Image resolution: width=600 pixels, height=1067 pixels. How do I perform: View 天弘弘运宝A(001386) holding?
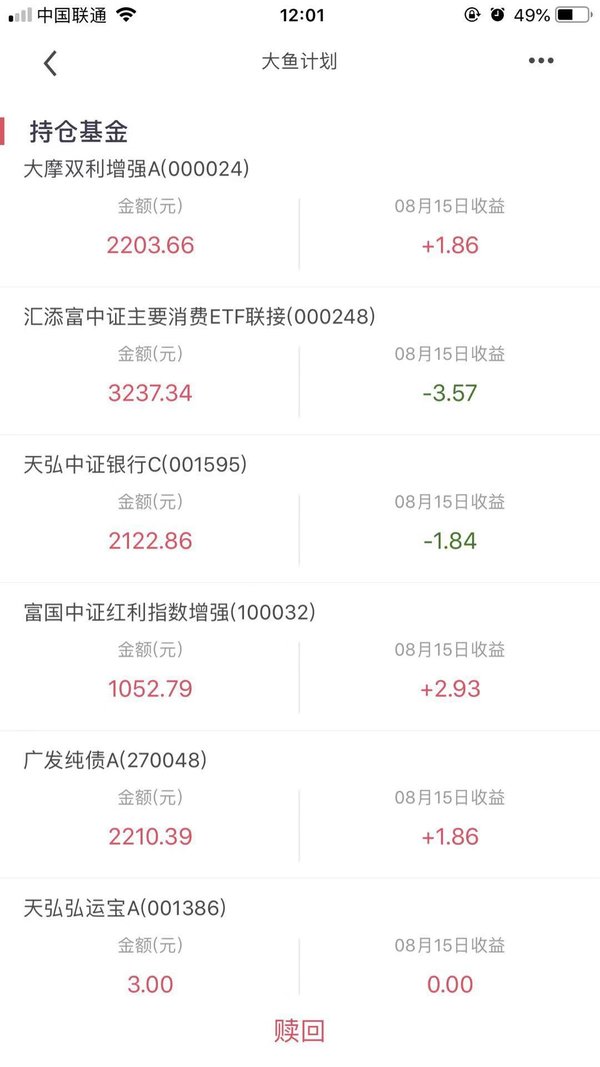300,946
